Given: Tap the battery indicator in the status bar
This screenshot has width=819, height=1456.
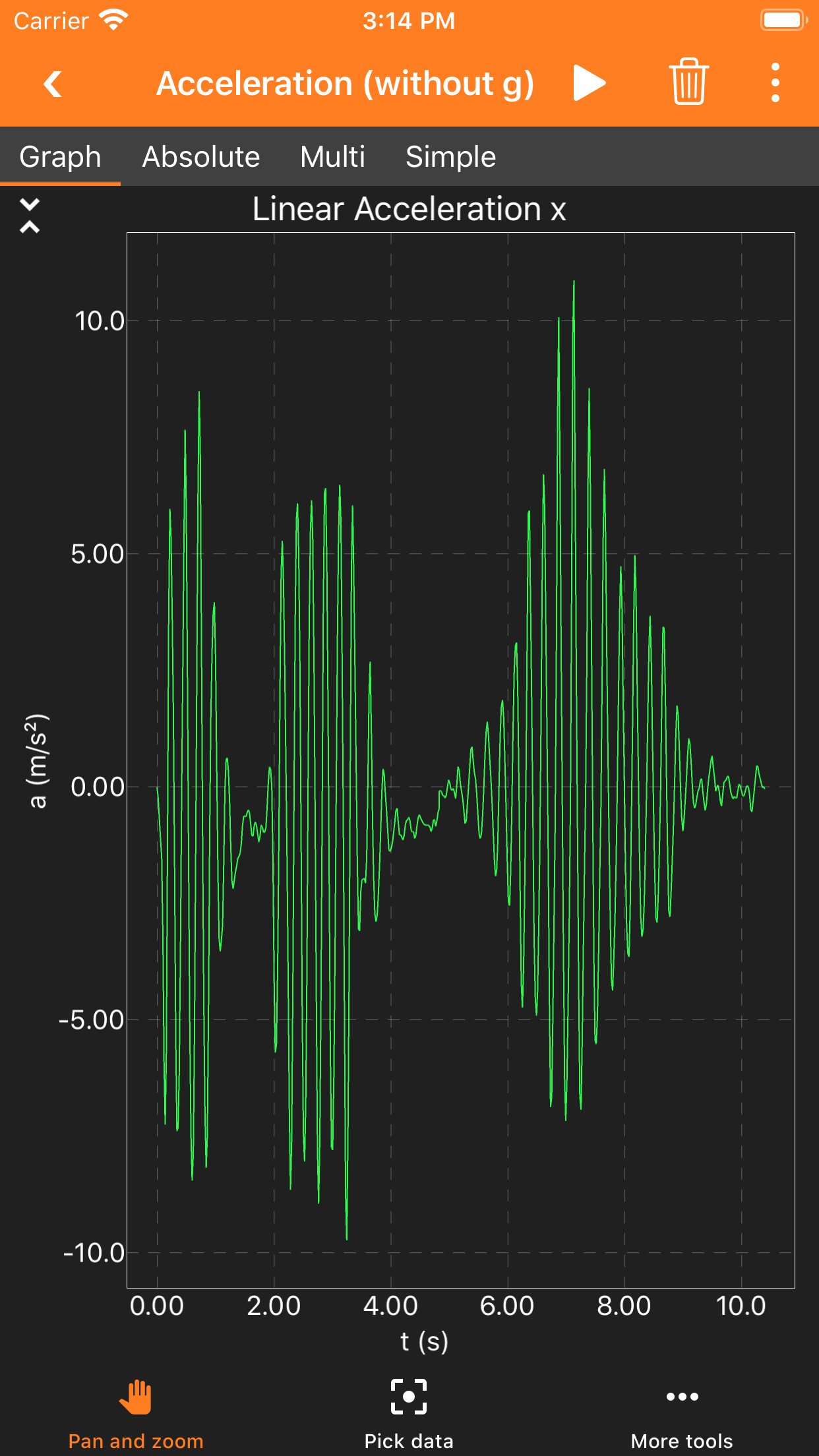Looking at the screenshot, I should [x=783, y=19].
